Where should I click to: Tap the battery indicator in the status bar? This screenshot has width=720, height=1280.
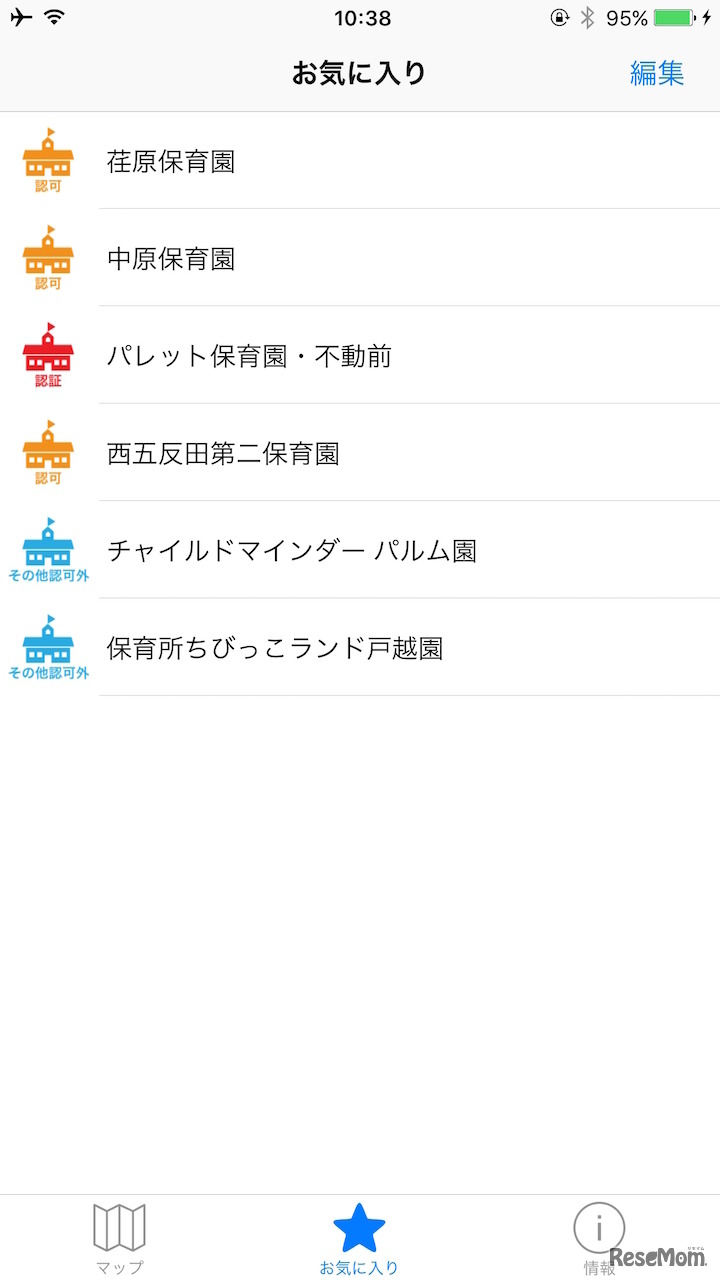point(672,17)
